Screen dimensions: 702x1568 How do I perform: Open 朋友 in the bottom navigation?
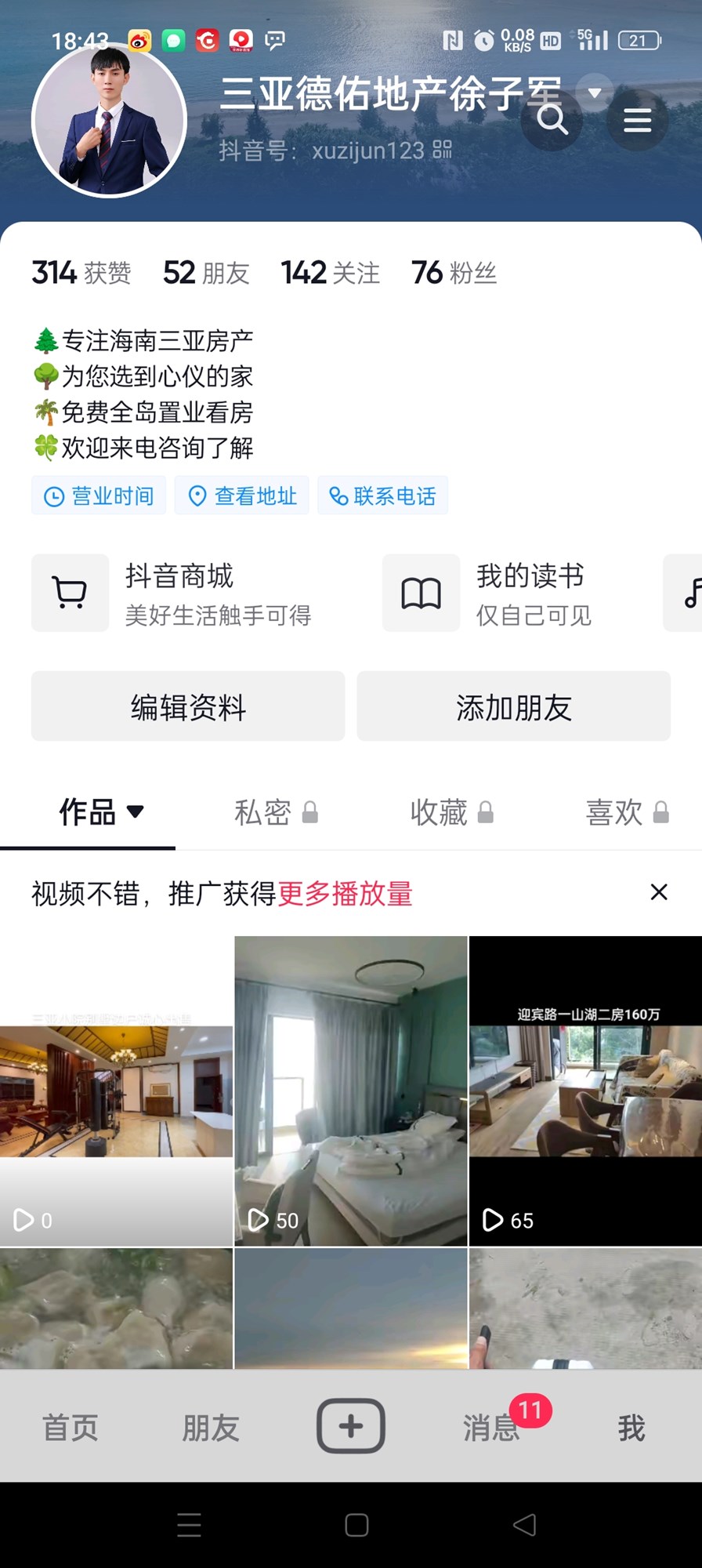coord(208,1427)
